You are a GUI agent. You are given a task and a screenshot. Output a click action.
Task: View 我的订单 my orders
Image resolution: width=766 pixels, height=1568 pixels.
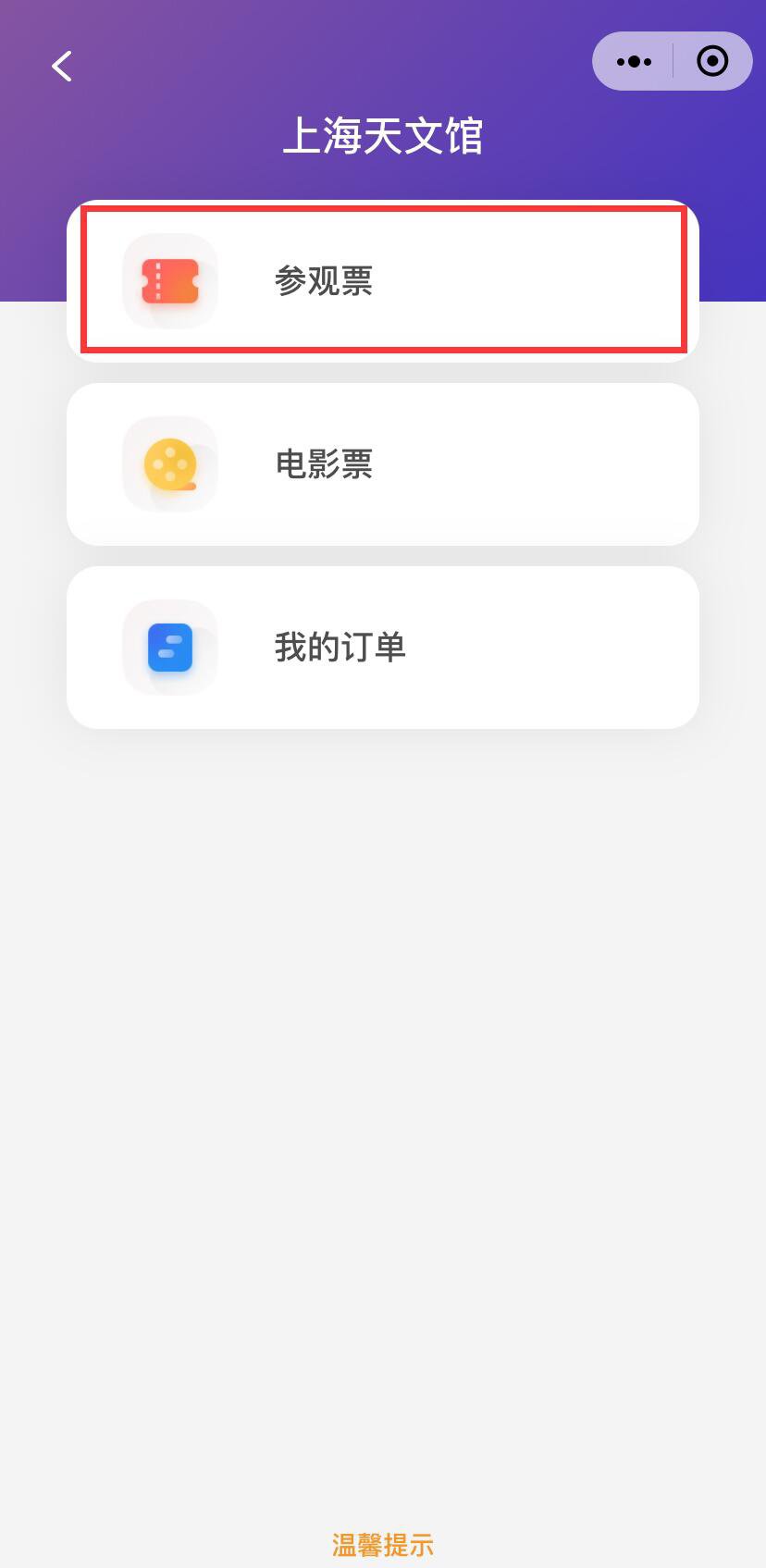[382, 648]
